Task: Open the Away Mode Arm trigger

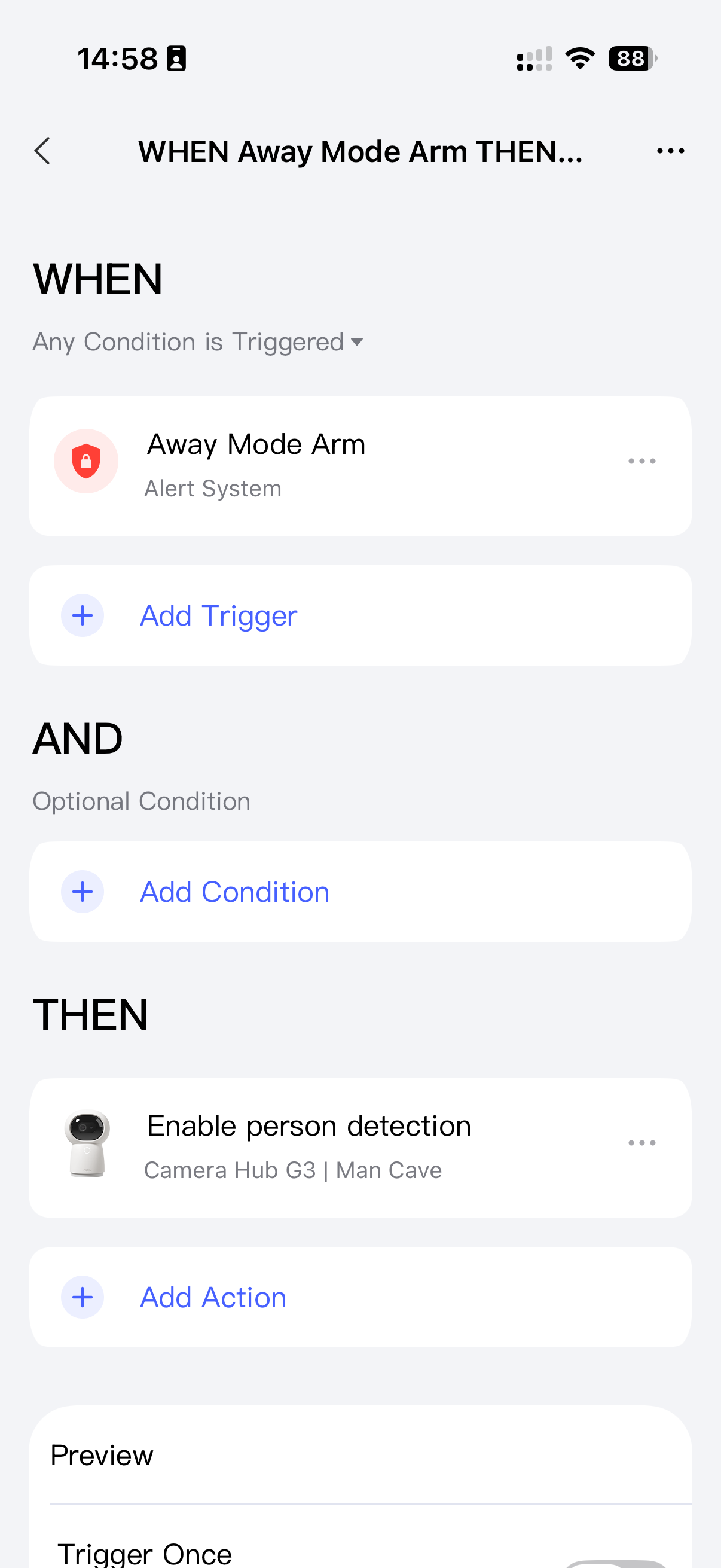Action: click(x=304, y=466)
